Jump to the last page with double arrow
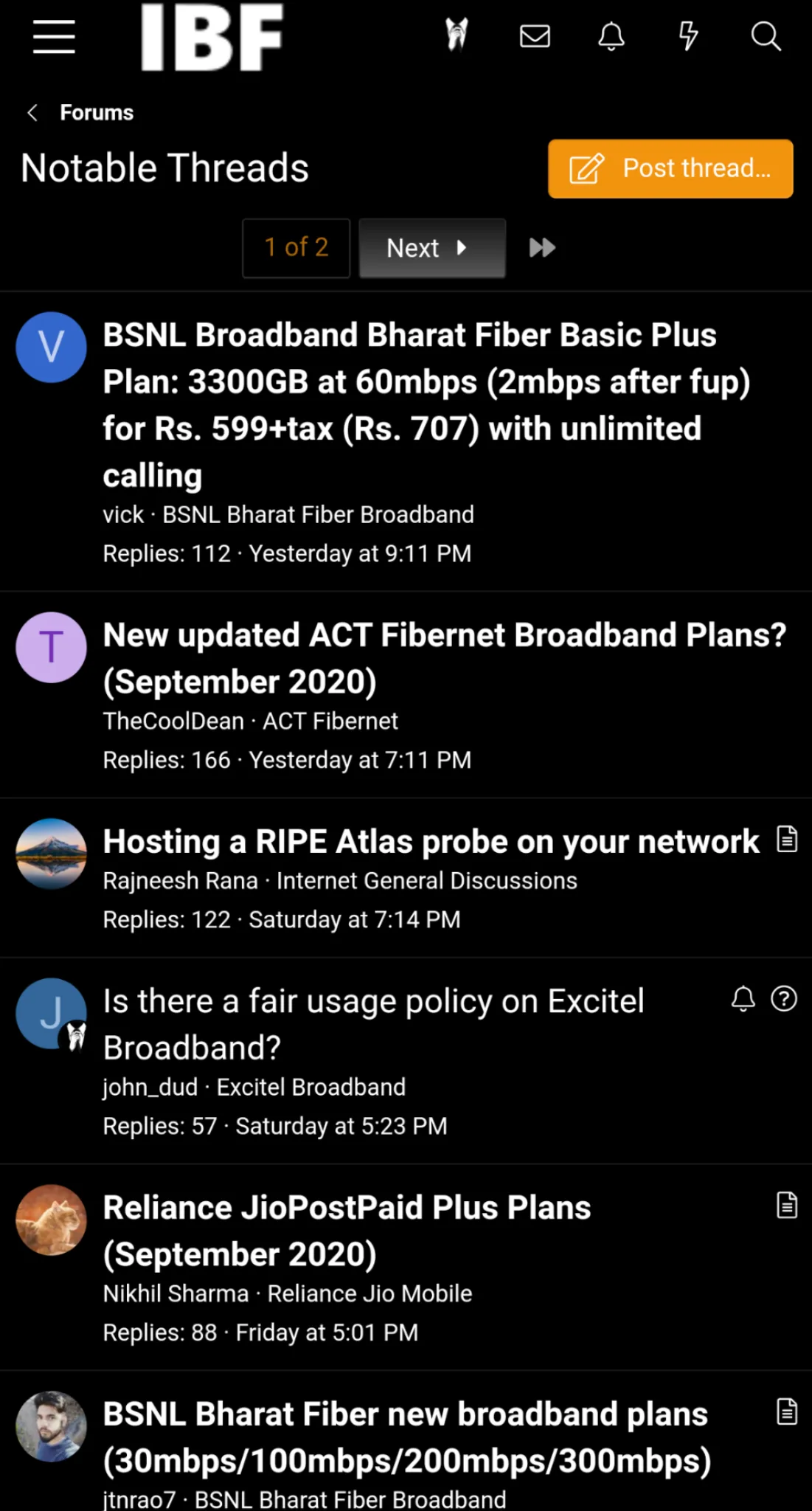812x1511 pixels. point(542,248)
